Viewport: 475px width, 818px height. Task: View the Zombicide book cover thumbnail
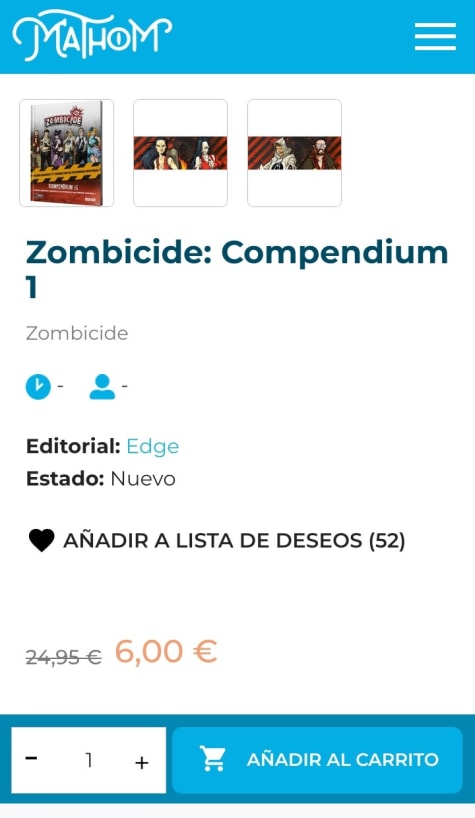tap(67, 153)
